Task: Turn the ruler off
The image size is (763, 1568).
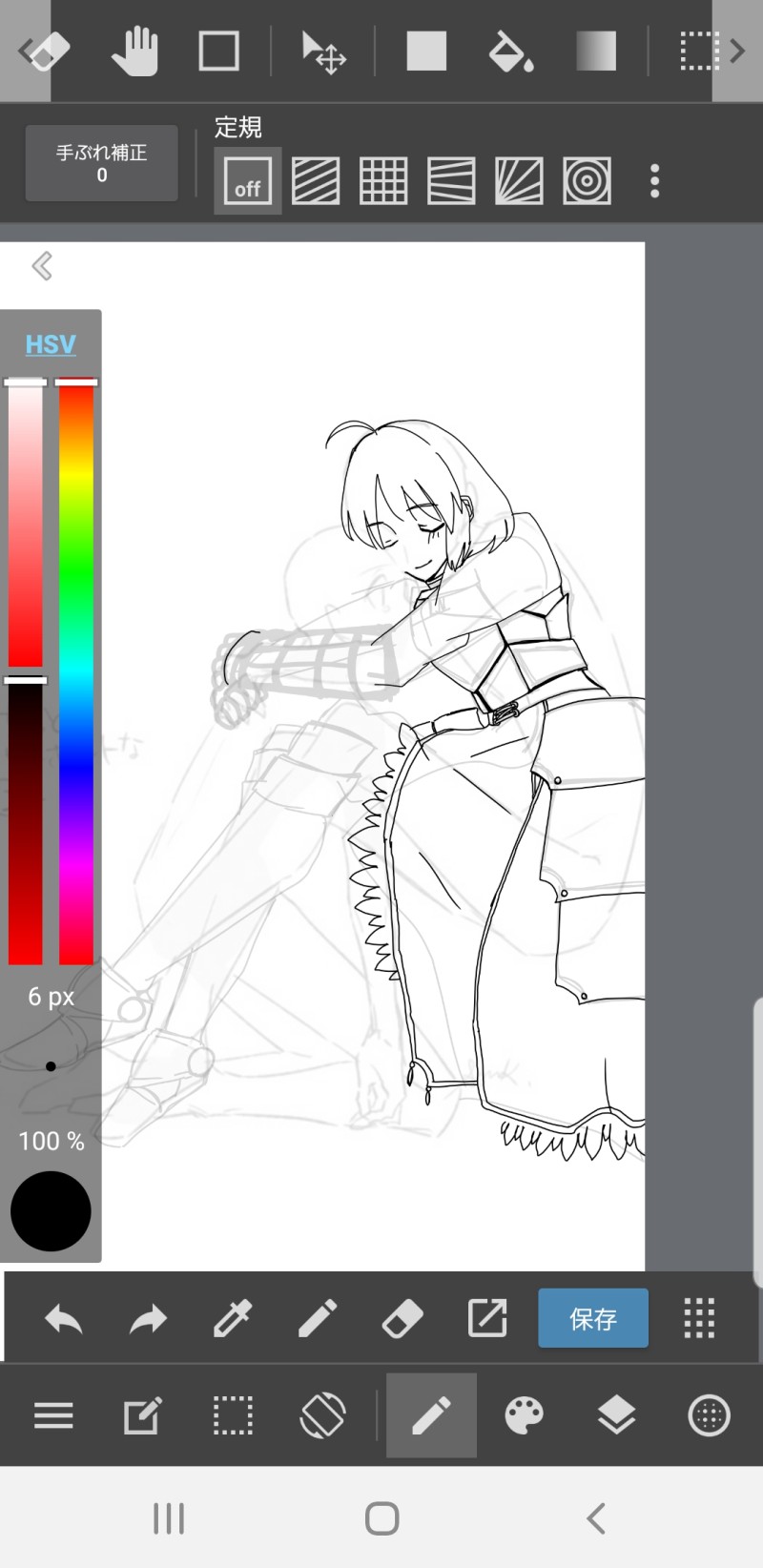Action: [x=247, y=180]
